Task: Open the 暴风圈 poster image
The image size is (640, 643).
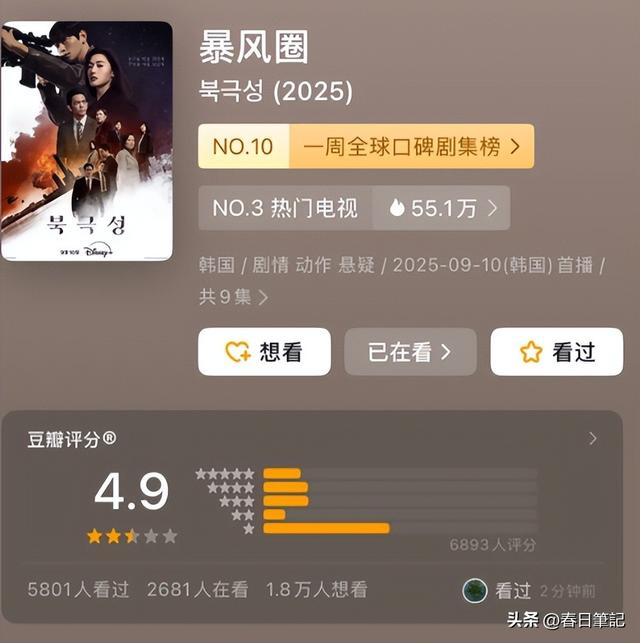Action: tap(87, 143)
